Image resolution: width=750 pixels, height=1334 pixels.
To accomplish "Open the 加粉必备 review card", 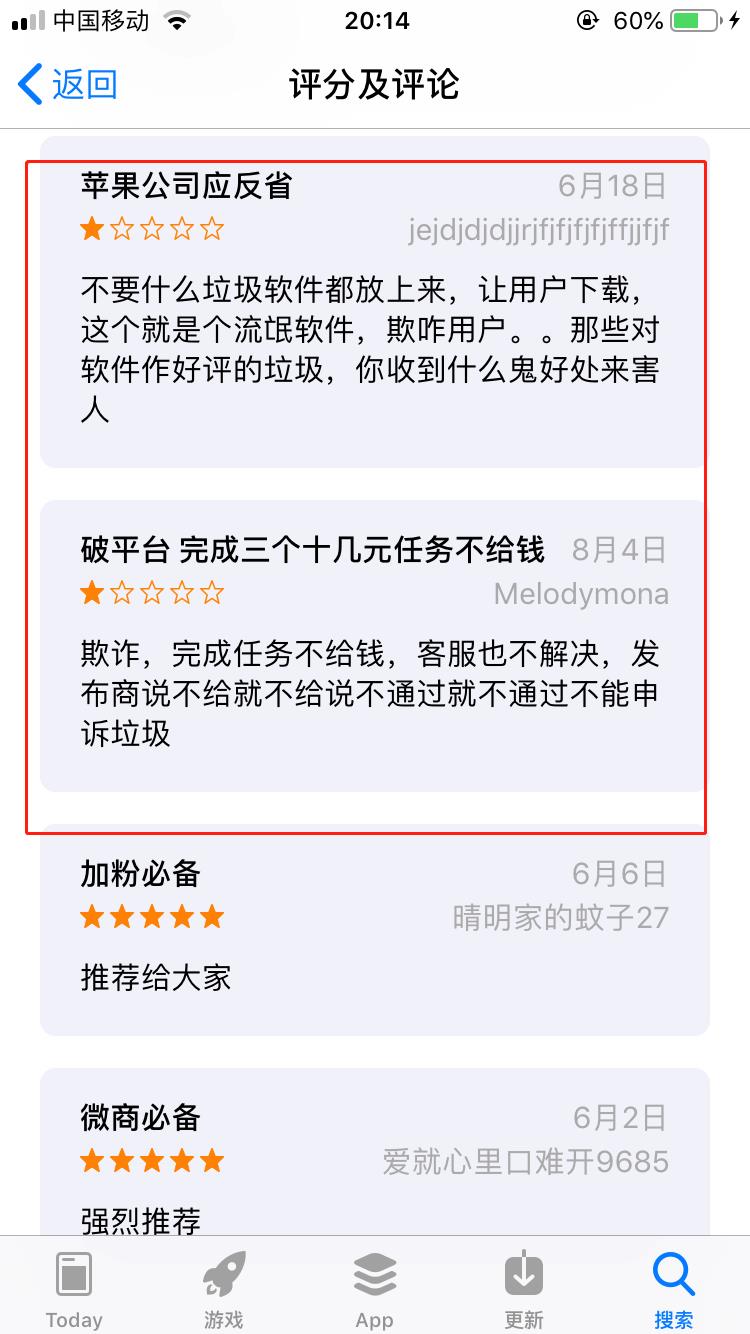I will click(x=374, y=930).
